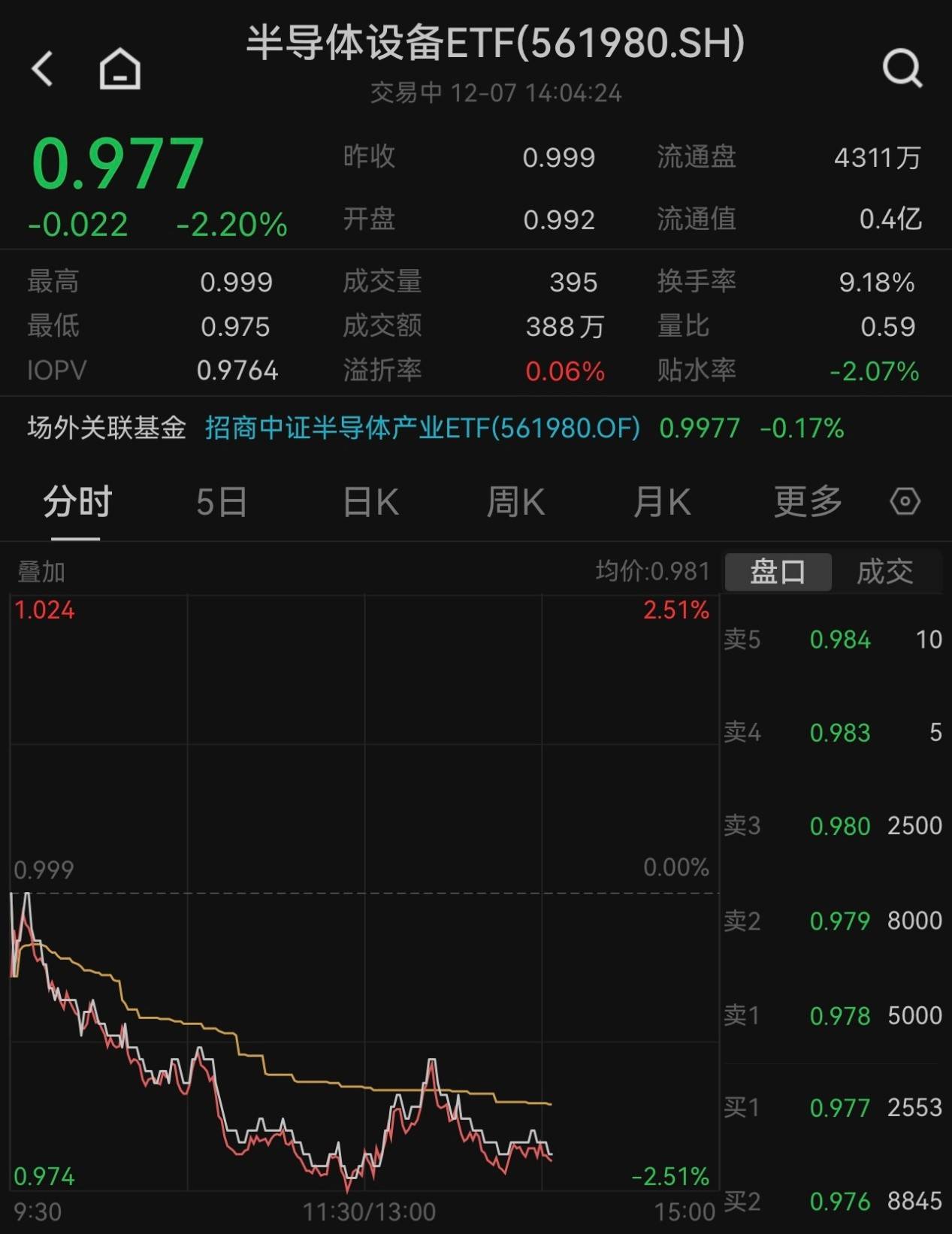Click the ETF title 半导体设备ETF(561980.SH)
The height and width of the screenshot is (1234, 952).
point(494,45)
